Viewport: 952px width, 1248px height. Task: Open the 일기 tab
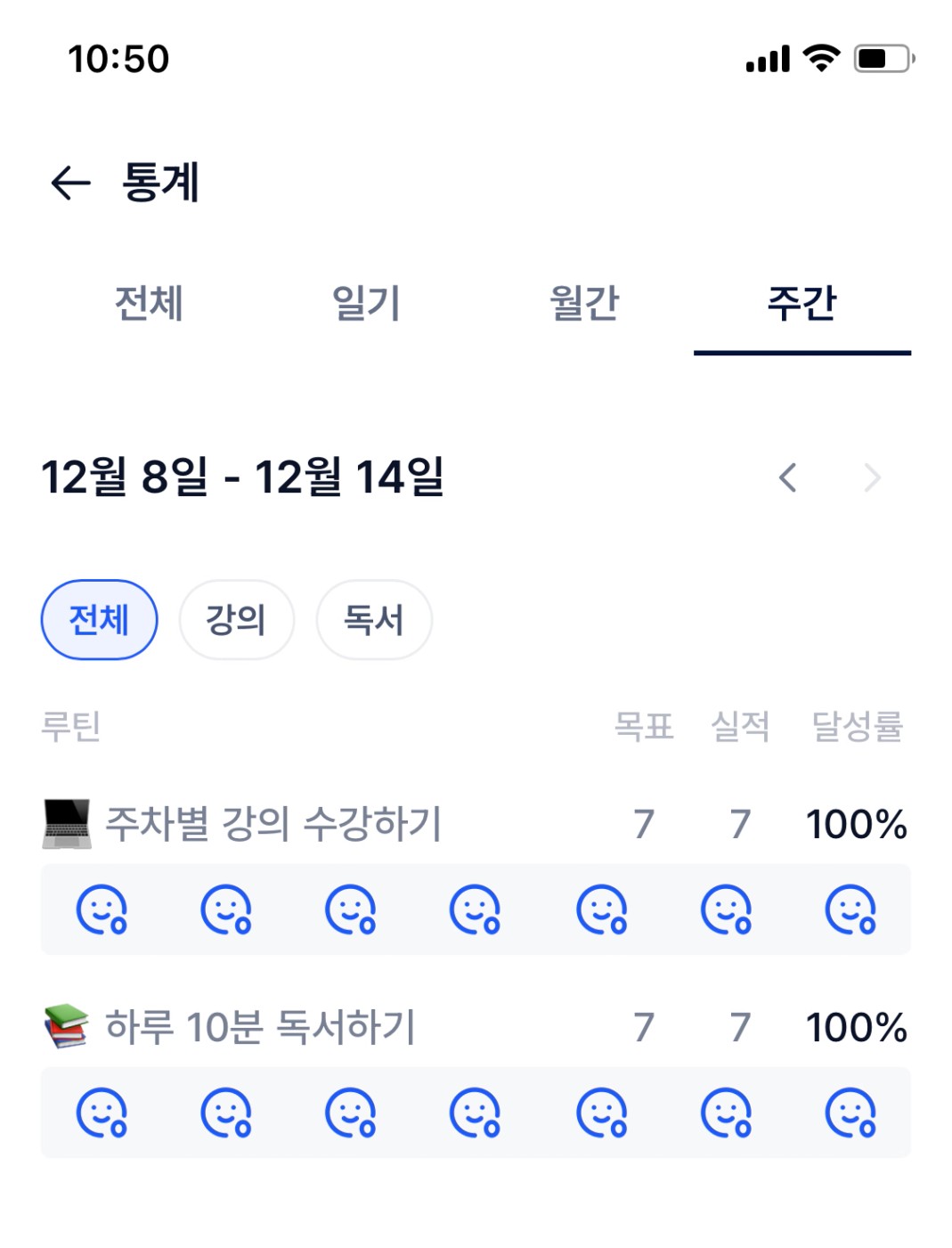pos(366,304)
